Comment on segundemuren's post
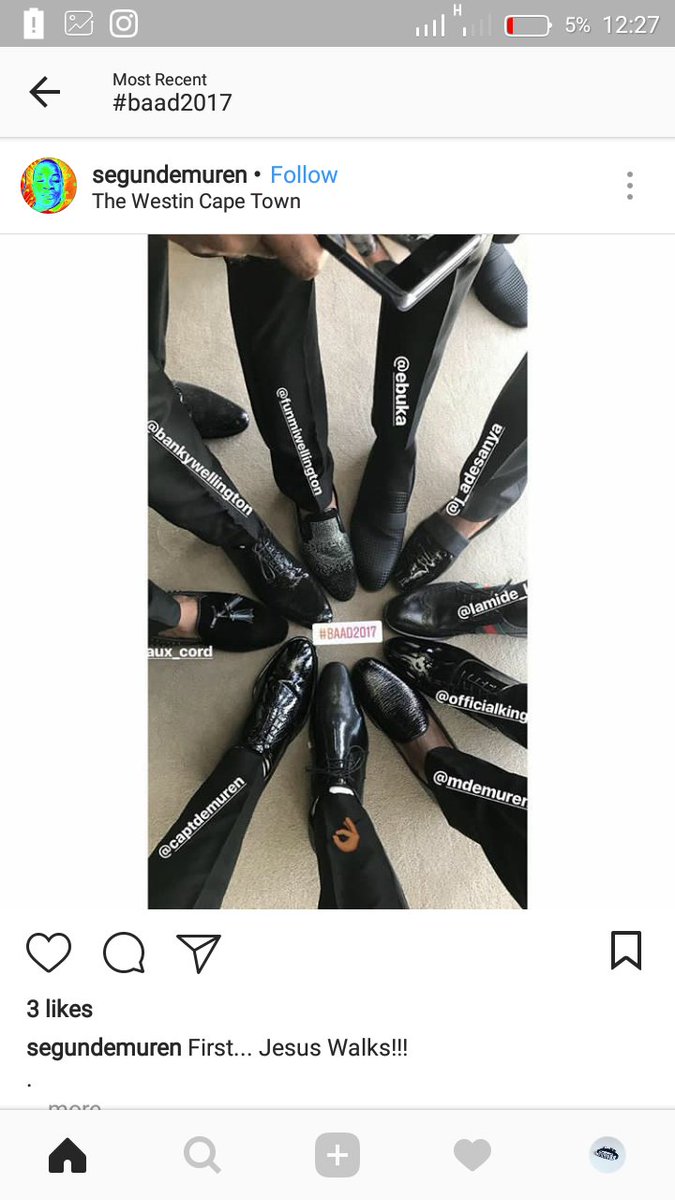 tap(124, 952)
